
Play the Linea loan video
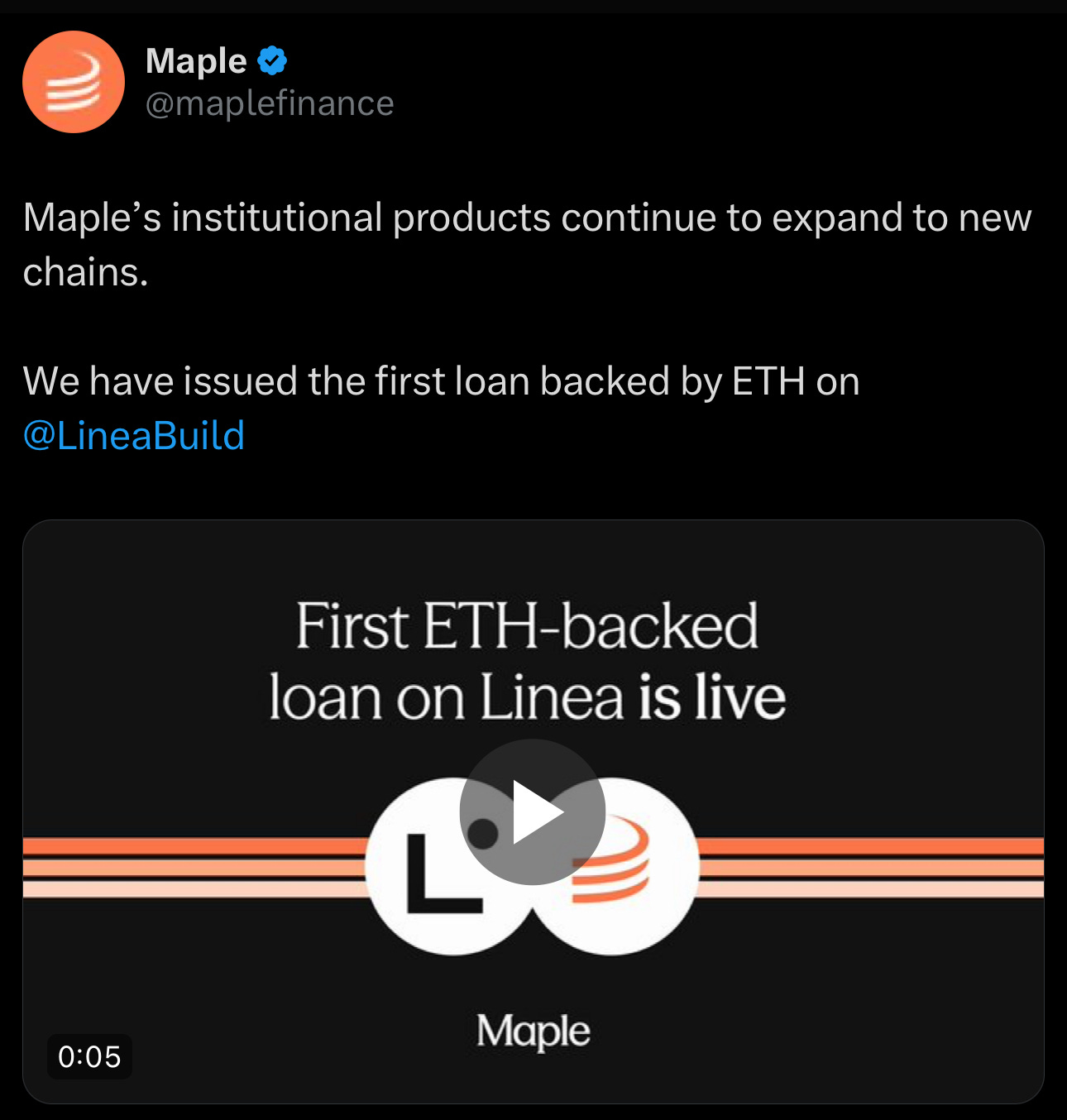[533, 811]
